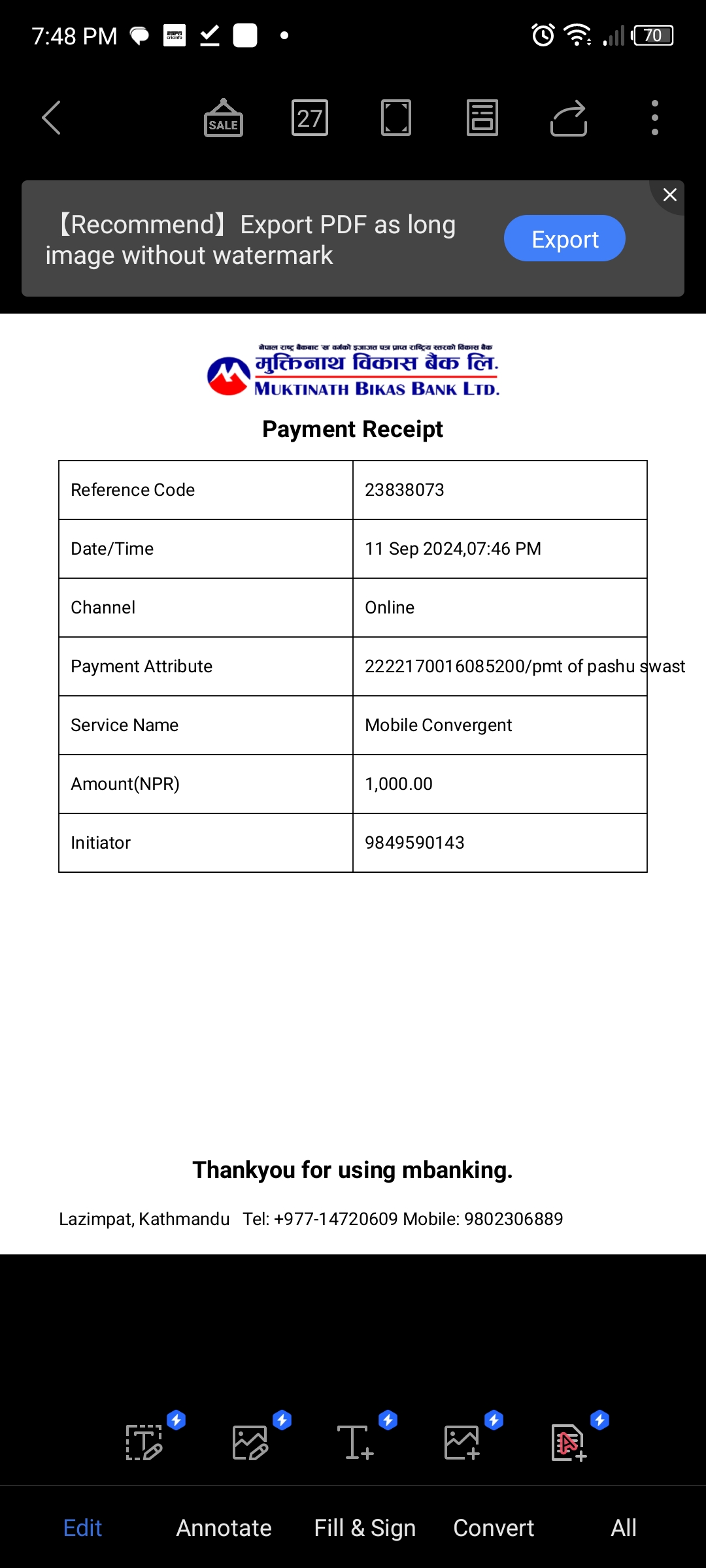Share this PDF document
Screen dimensions: 706x1568
(x=569, y=118)
